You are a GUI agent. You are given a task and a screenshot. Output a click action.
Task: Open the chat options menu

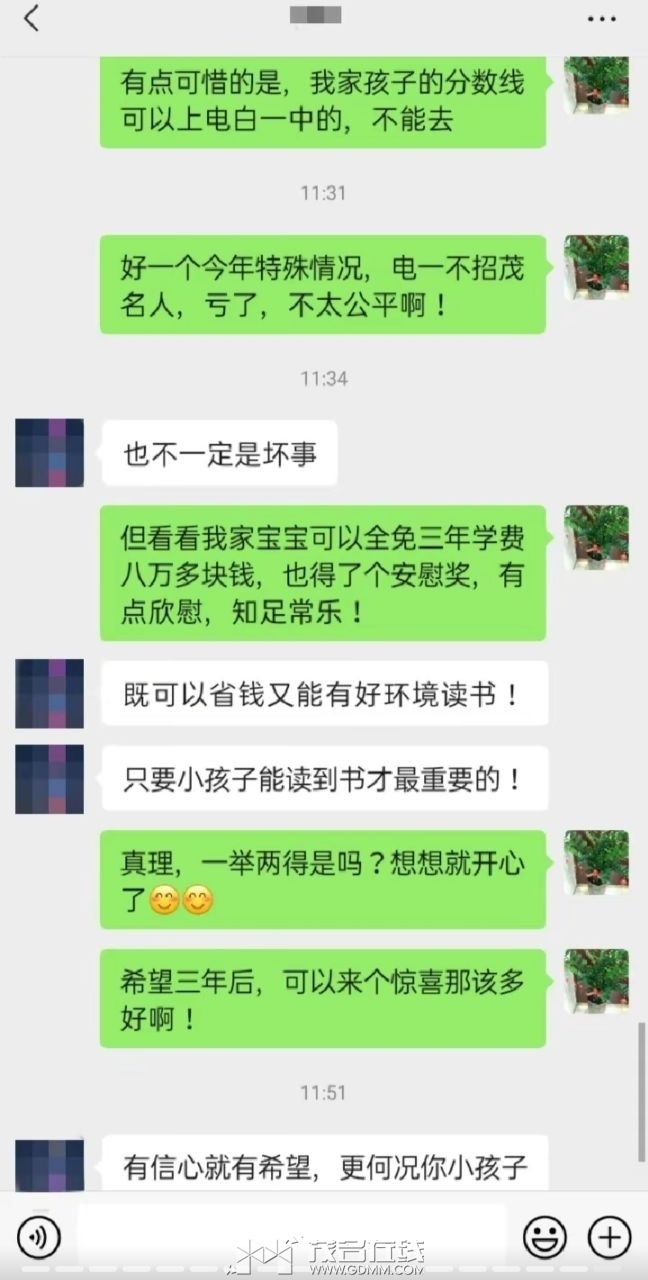click(x=602, y=19)
